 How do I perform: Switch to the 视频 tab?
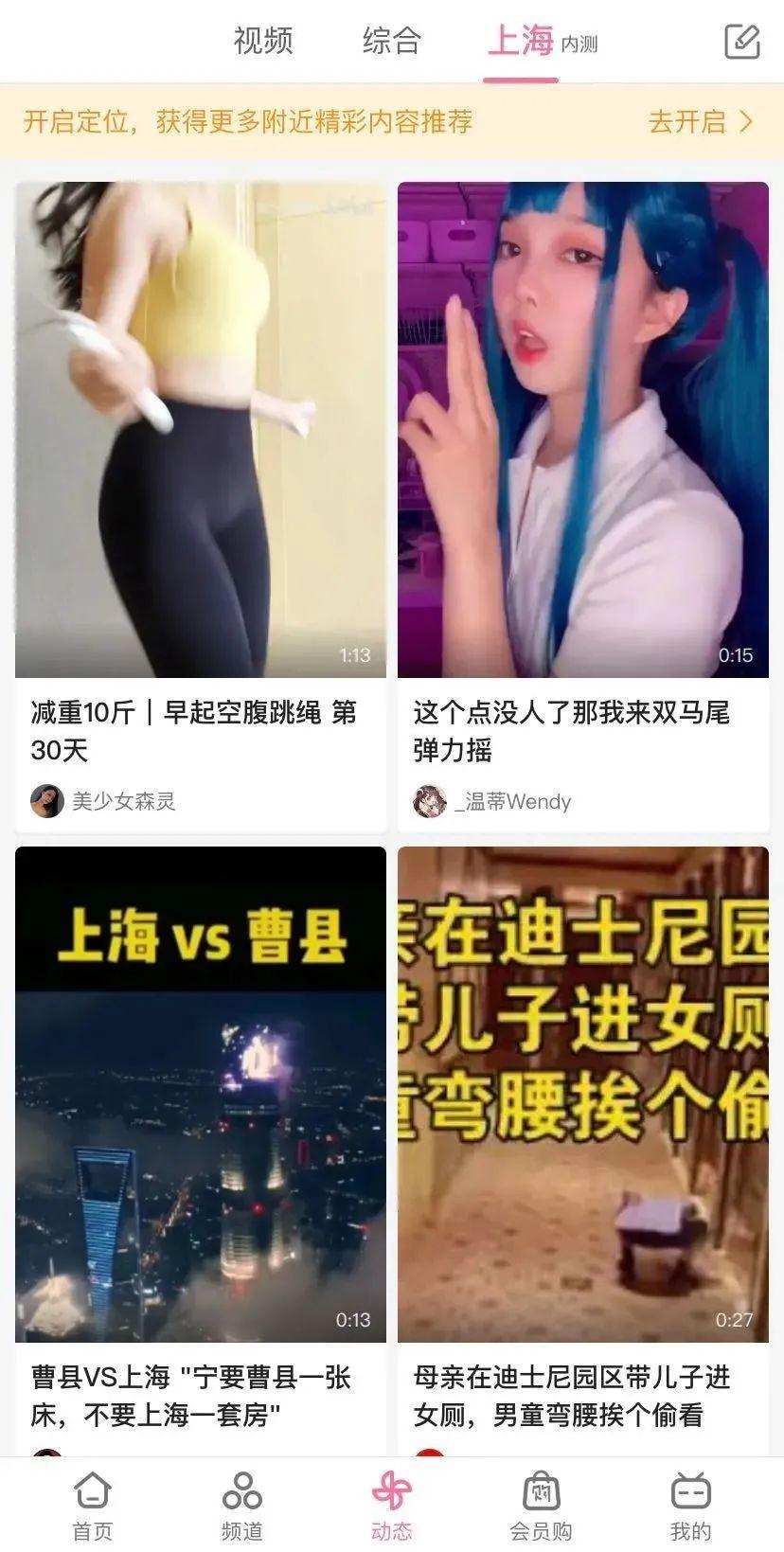click(260, 40)
